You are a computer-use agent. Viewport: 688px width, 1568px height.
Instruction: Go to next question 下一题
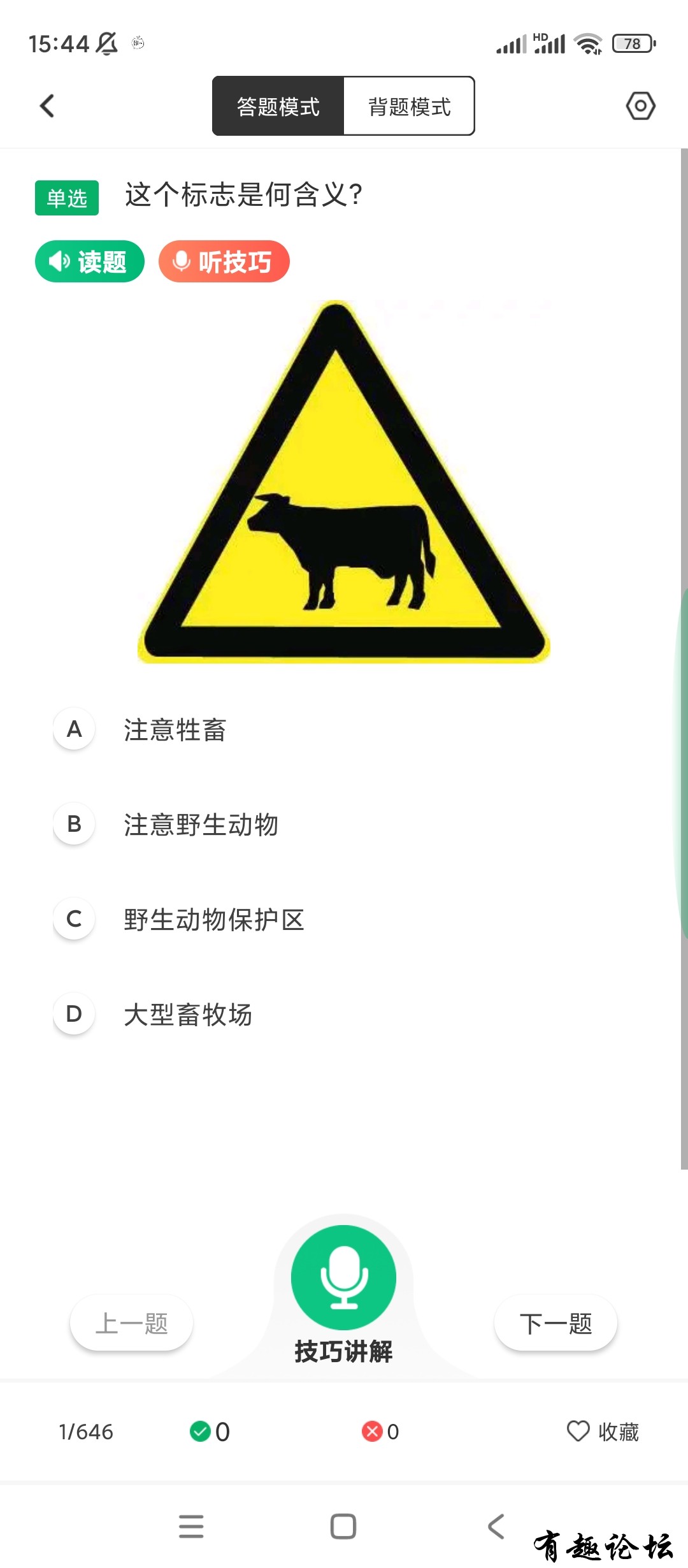pyautogui.click(x=555, y=1323)
